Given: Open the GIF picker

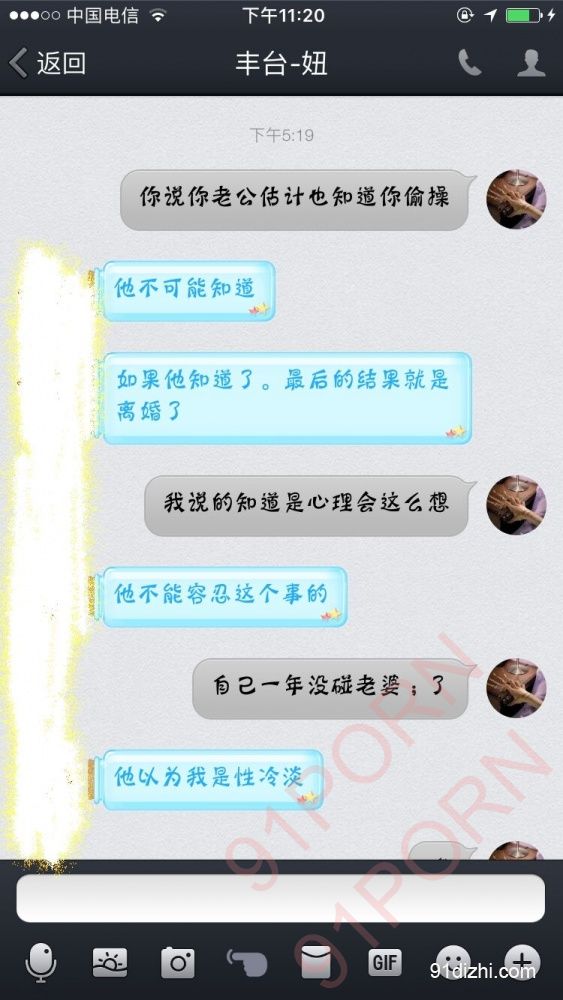Looking at the screenshot, I should point(384,963).
